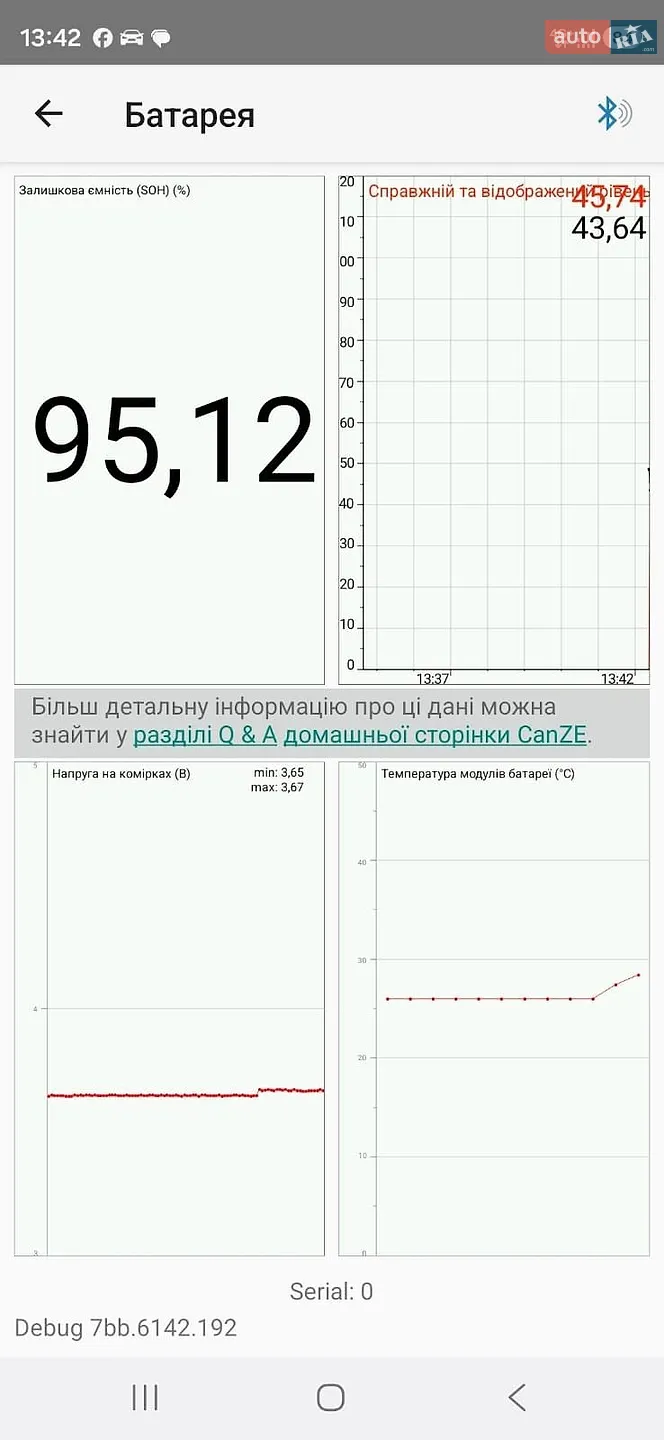Open the "розділі Q & A" link
The width and height of the screenshot is (664, 1440).
[x=205, y=735]
